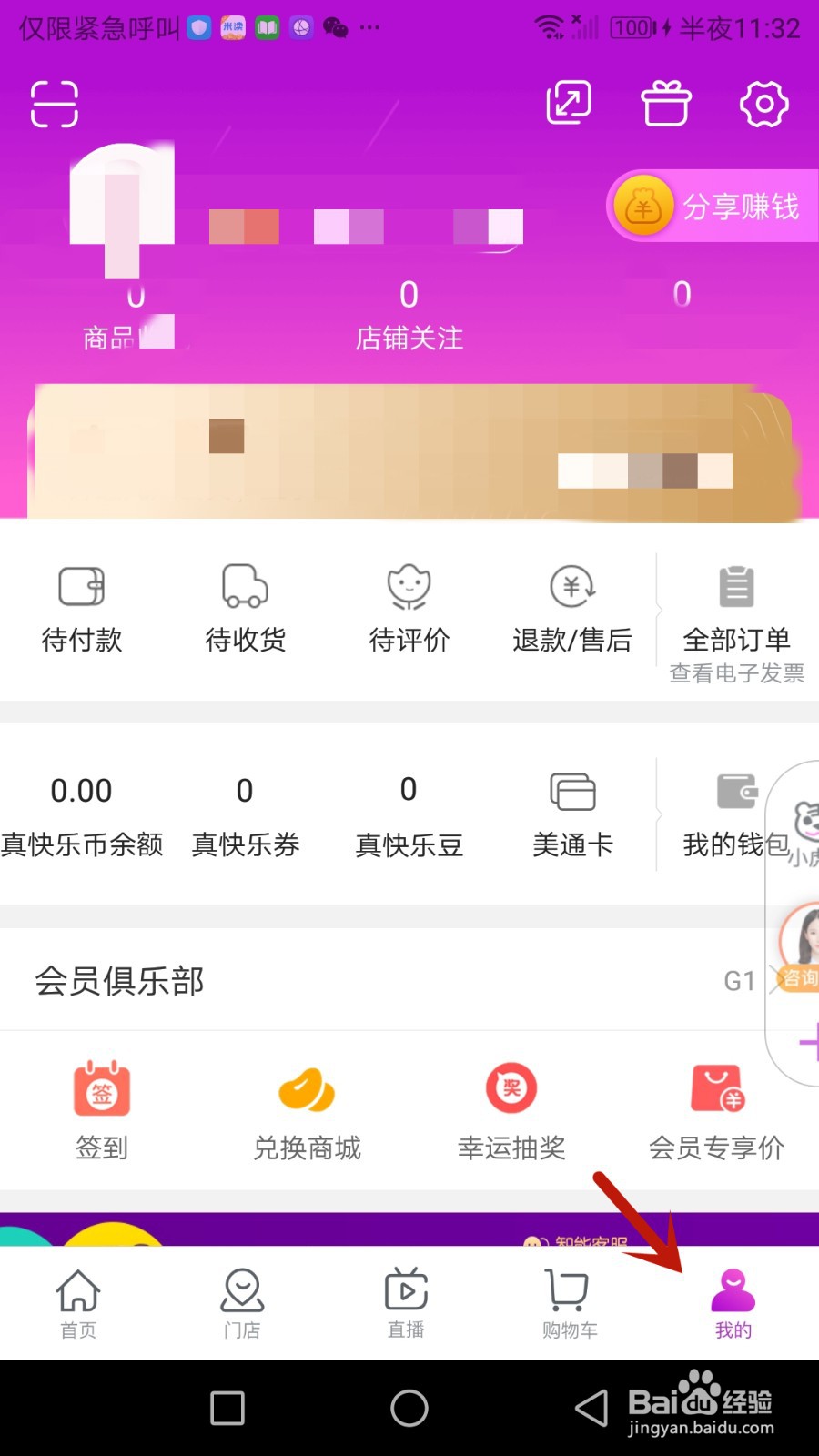Tap the share arrow icon near top right
This screenshot has width=819, height=1456.
[x=568, y=104]
